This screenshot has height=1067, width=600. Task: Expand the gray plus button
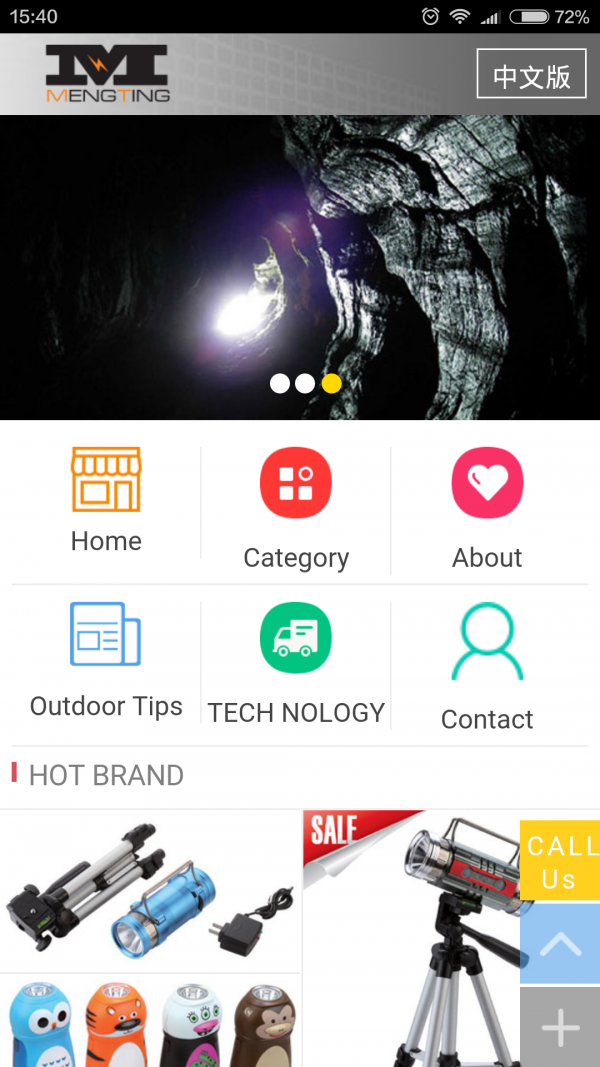coord(559,1028)
